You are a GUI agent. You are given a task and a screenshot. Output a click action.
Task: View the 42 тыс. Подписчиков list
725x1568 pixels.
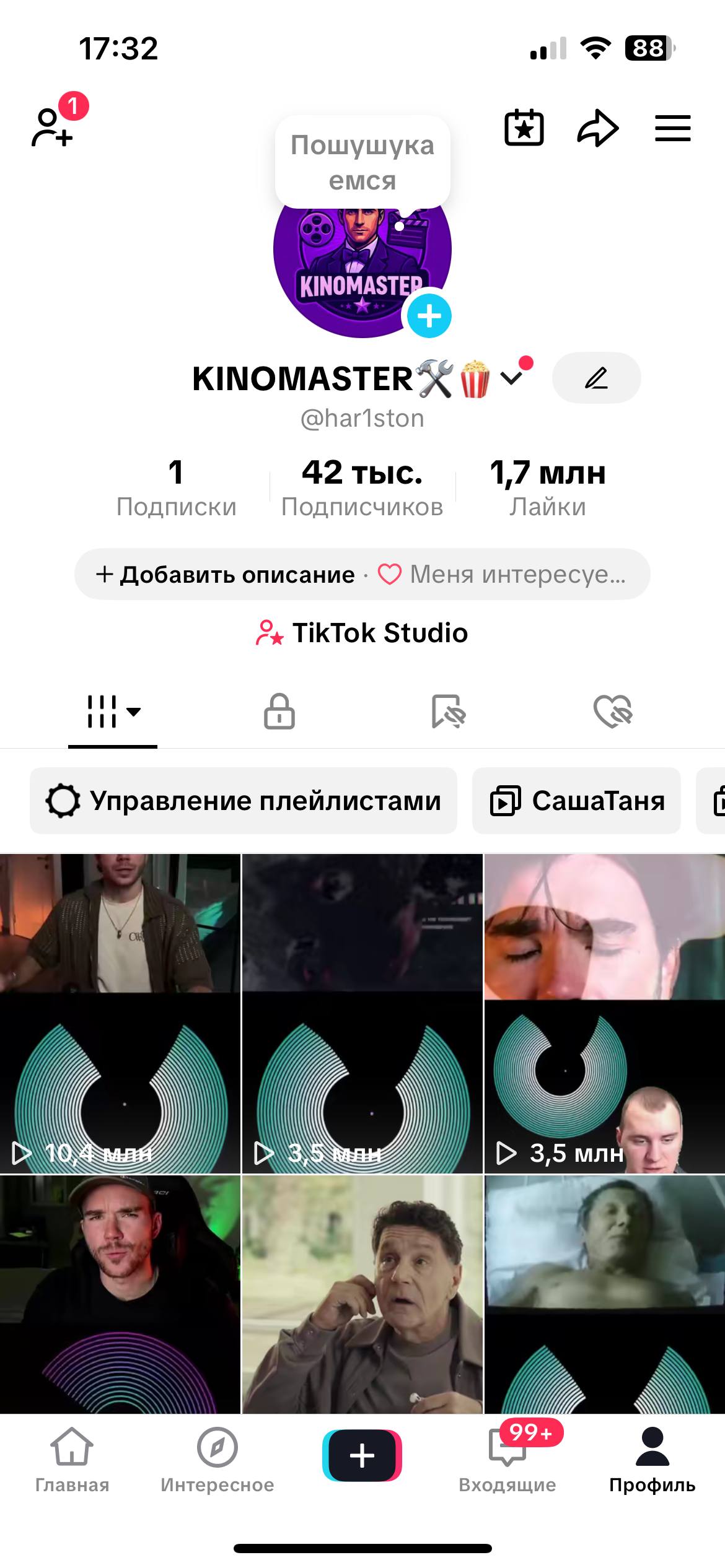coord(362,487)
